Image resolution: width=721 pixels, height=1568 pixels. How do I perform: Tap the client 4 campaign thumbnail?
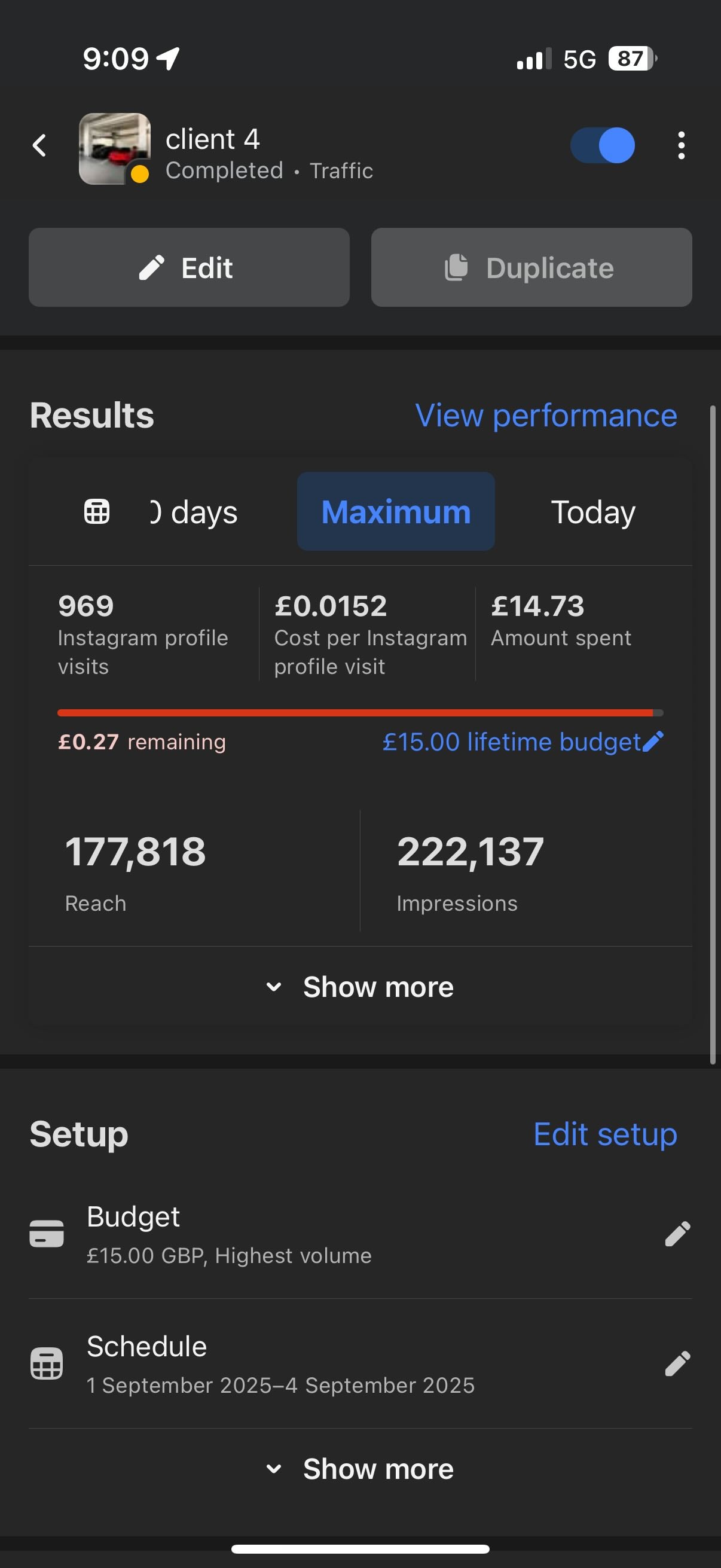(114, 148)
